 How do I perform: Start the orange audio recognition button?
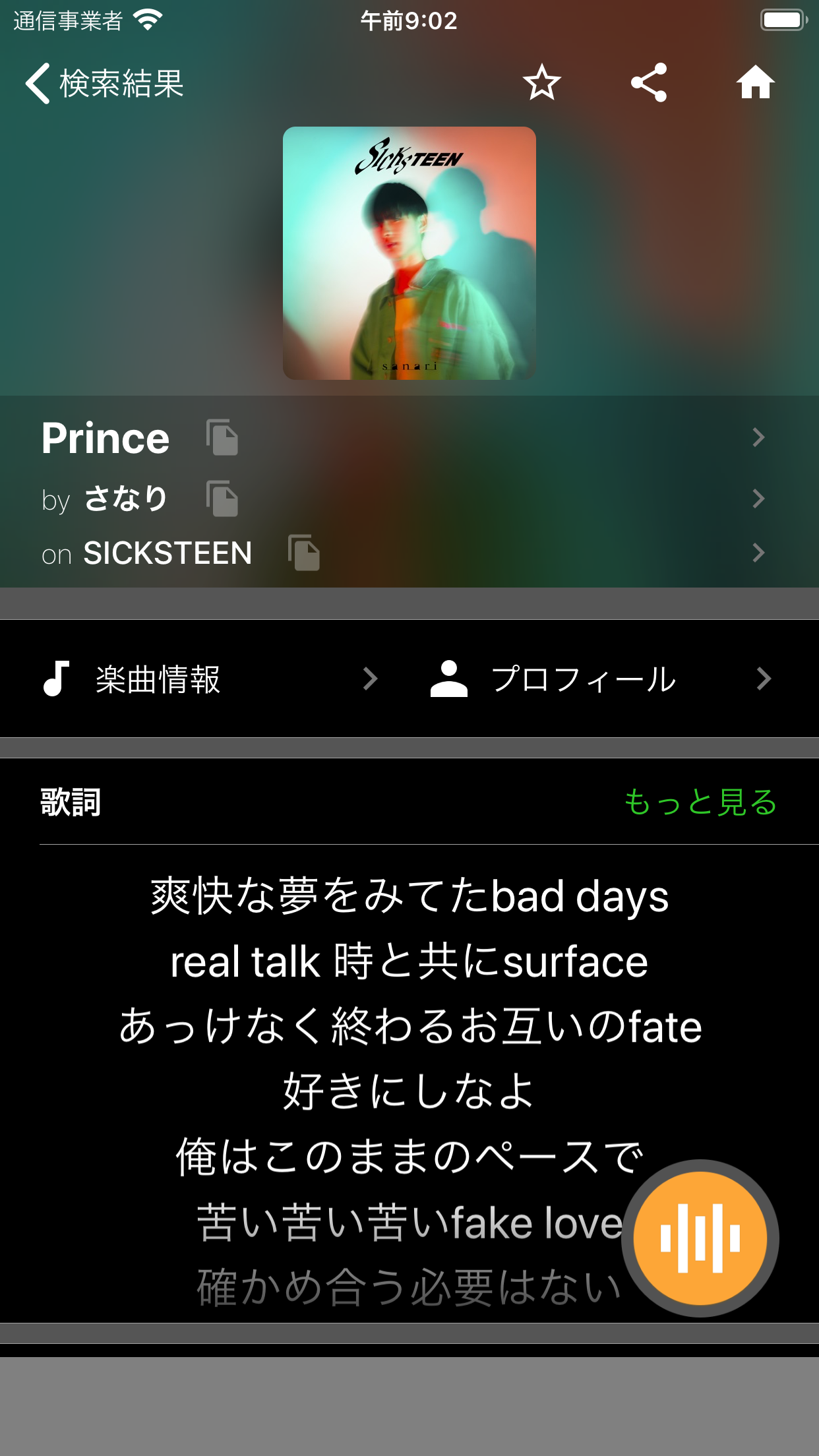point(700,1238)
